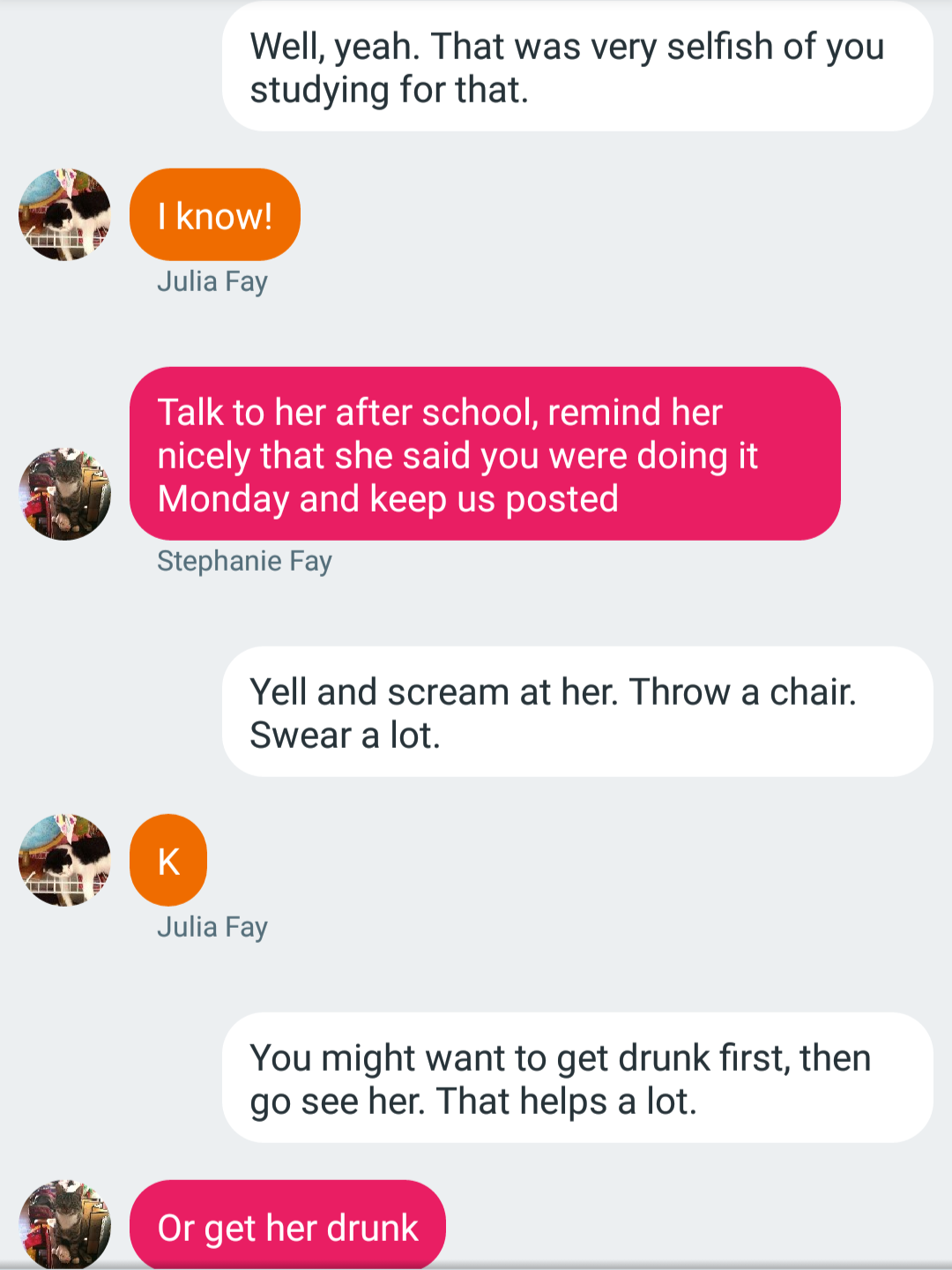Tap the avatar beside "Or get her drunk"
952x1270 pixels.
click(64, 1226)
